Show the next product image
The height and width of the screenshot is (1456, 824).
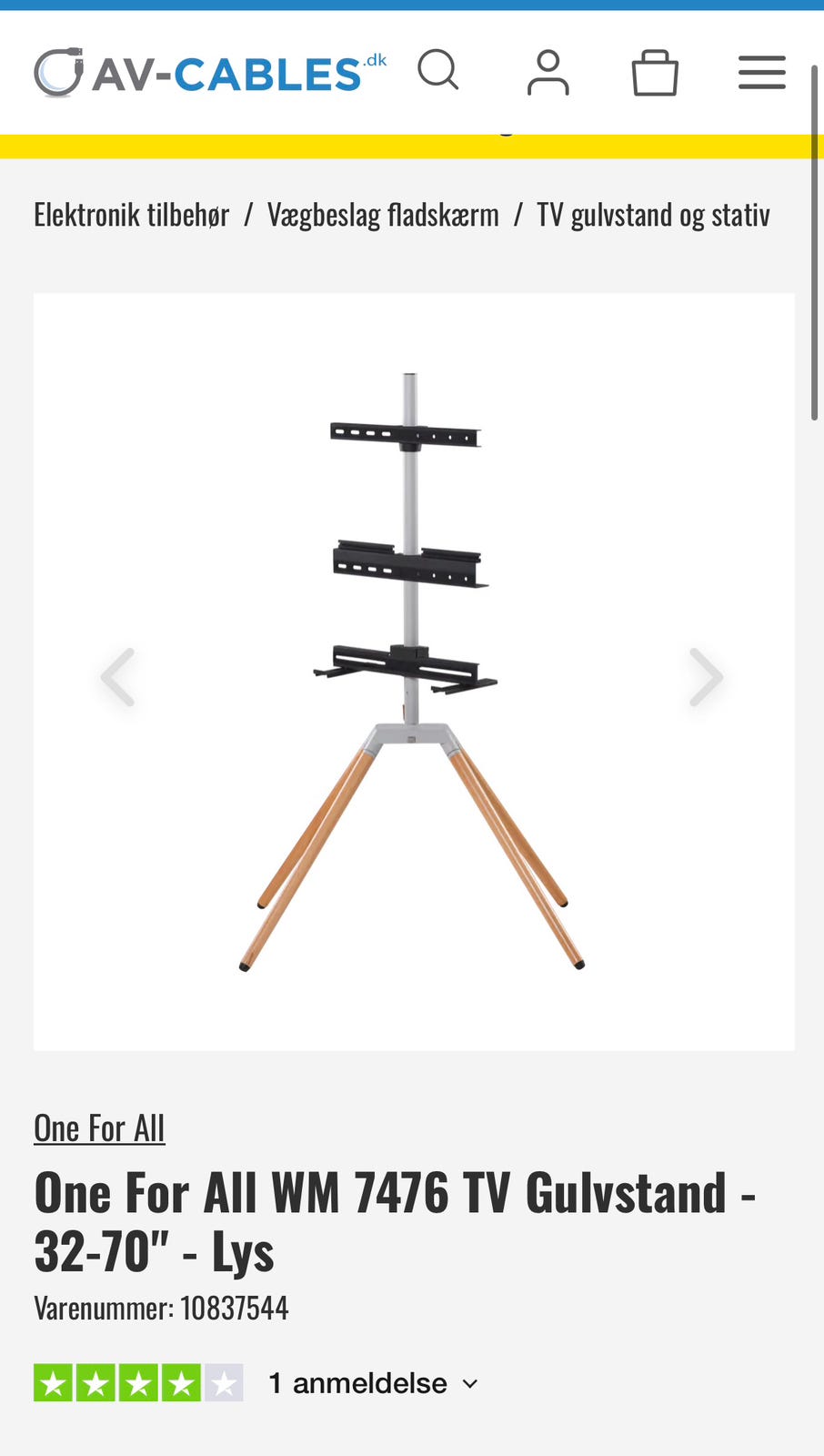(706, 677)
